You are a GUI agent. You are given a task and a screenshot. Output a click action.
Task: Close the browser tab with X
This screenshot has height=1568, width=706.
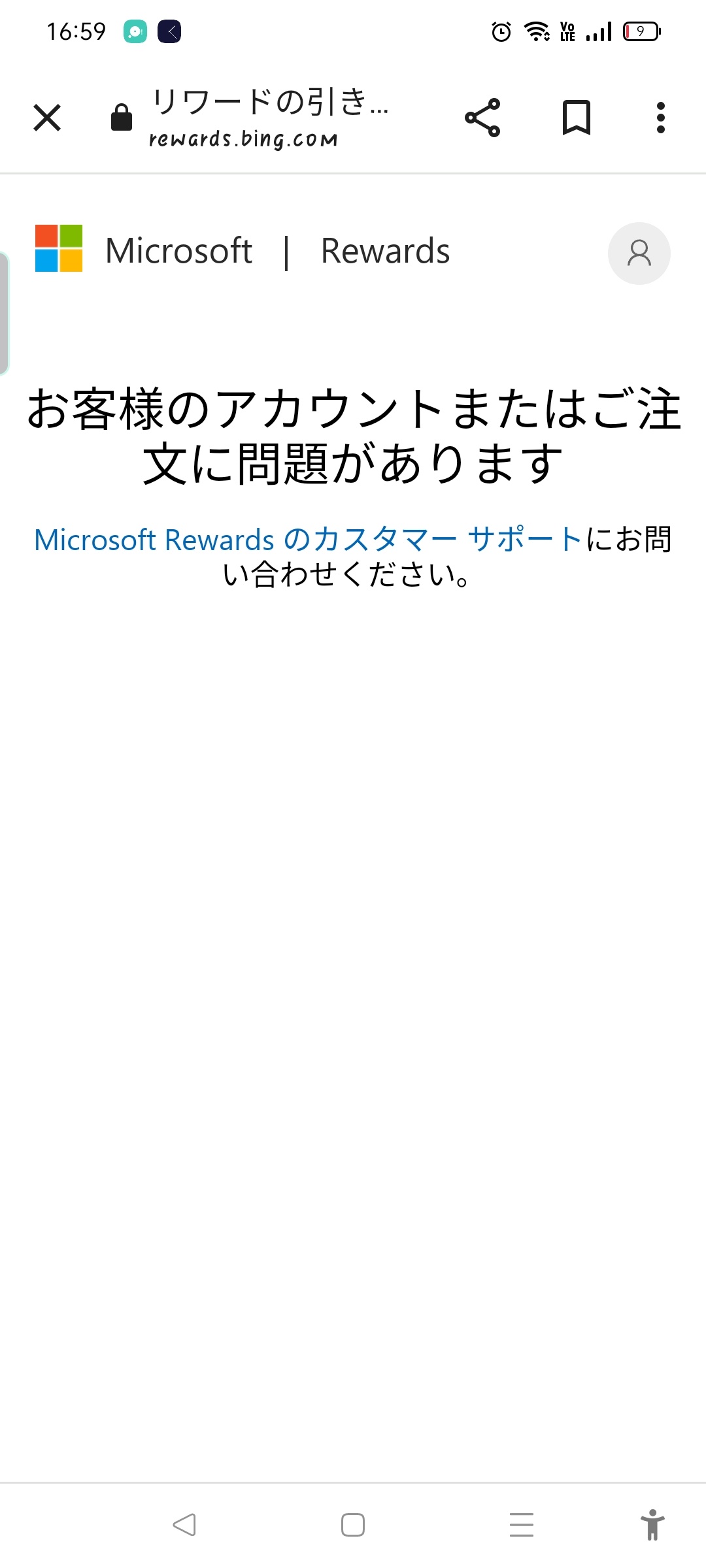[x=47, y=118]
